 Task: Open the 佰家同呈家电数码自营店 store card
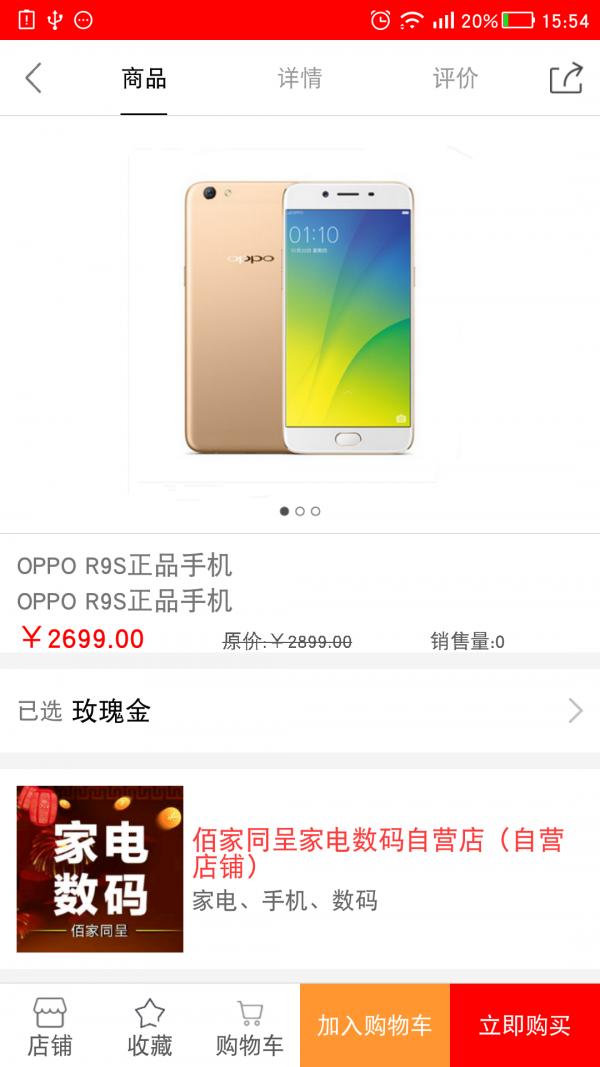point(299,868)
